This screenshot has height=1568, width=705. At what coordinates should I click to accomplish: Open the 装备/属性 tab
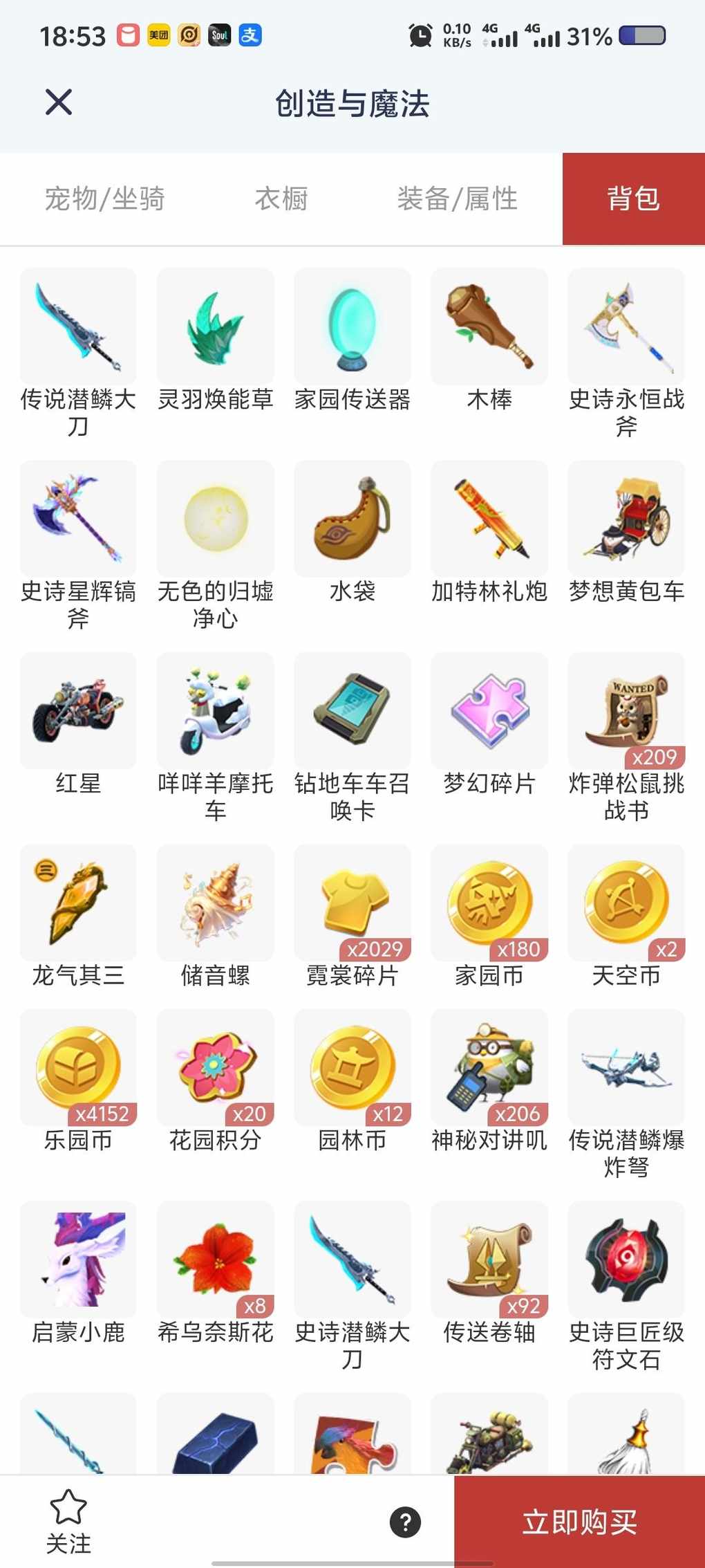click(x=457, y=199)
